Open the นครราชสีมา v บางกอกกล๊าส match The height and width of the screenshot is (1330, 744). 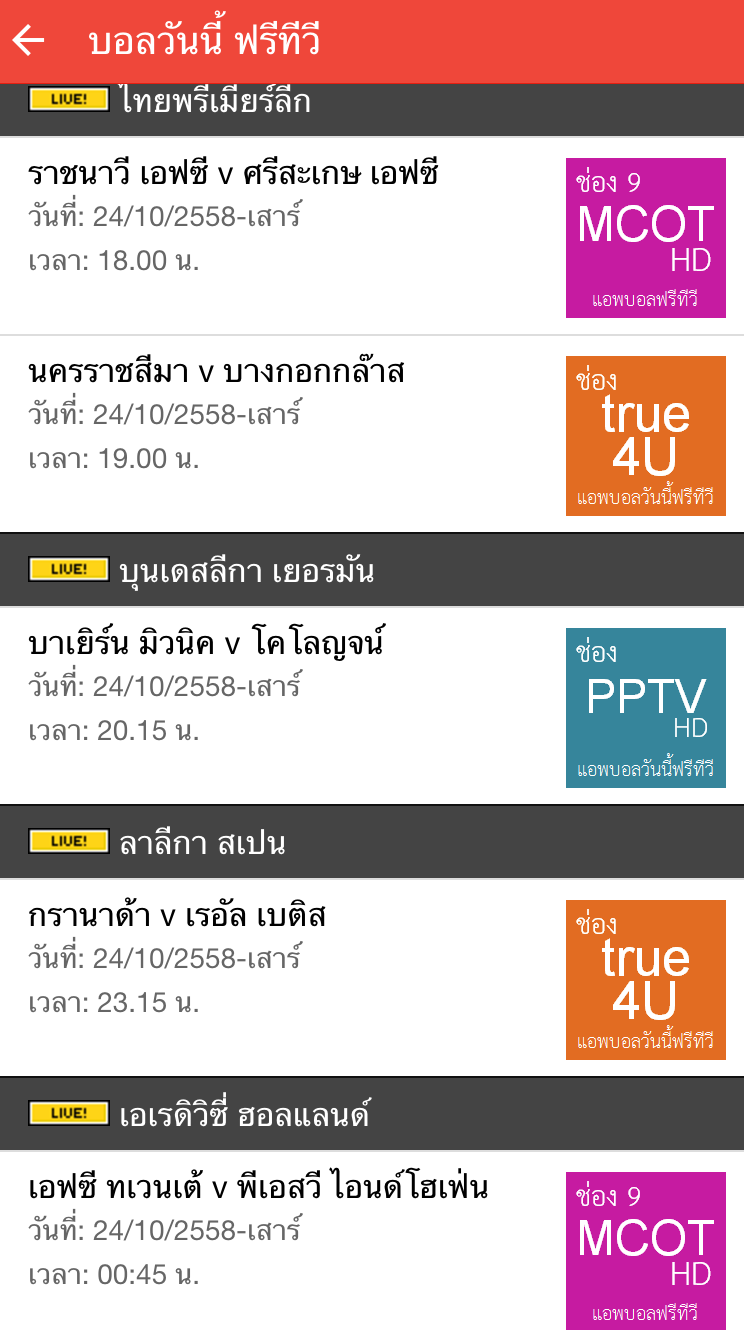coord(217,373)
